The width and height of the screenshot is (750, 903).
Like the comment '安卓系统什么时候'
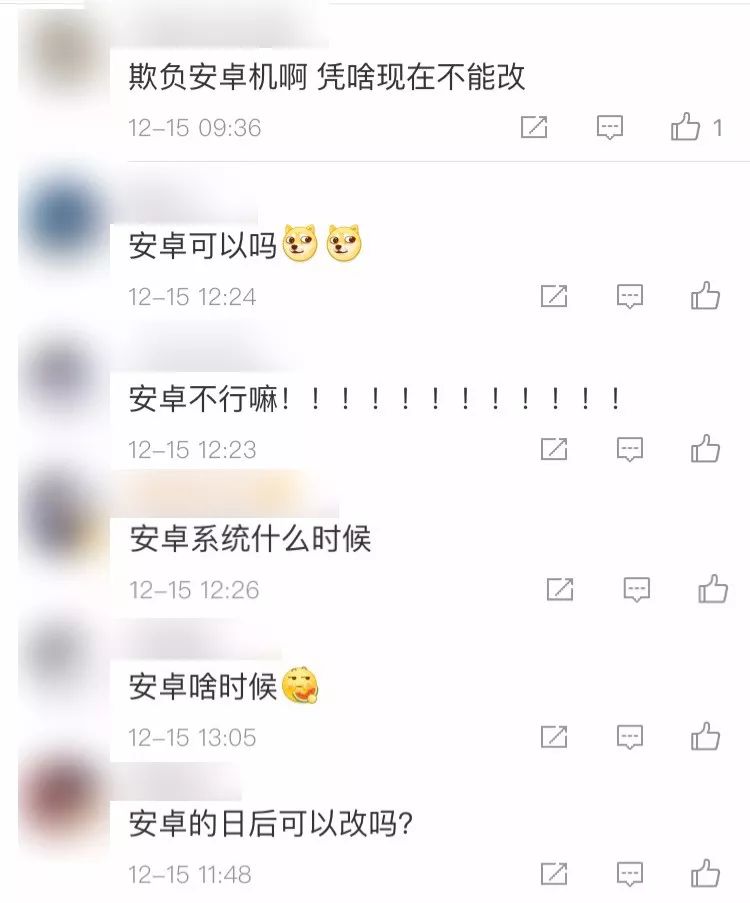pyautogui.click(x=713, y=589)
